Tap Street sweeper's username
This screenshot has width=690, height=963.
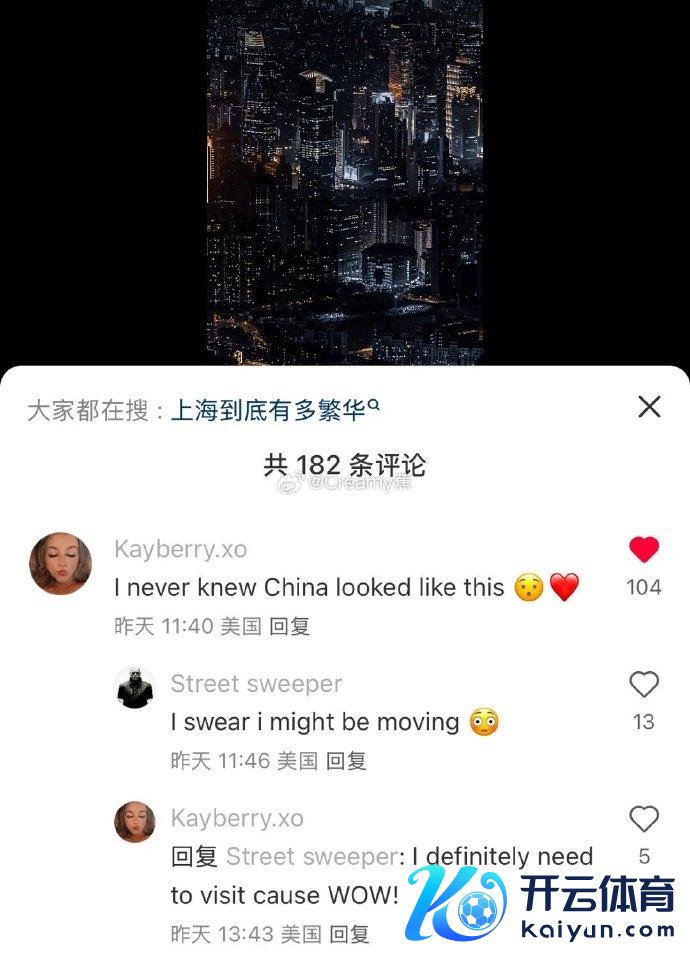[256, 684]
